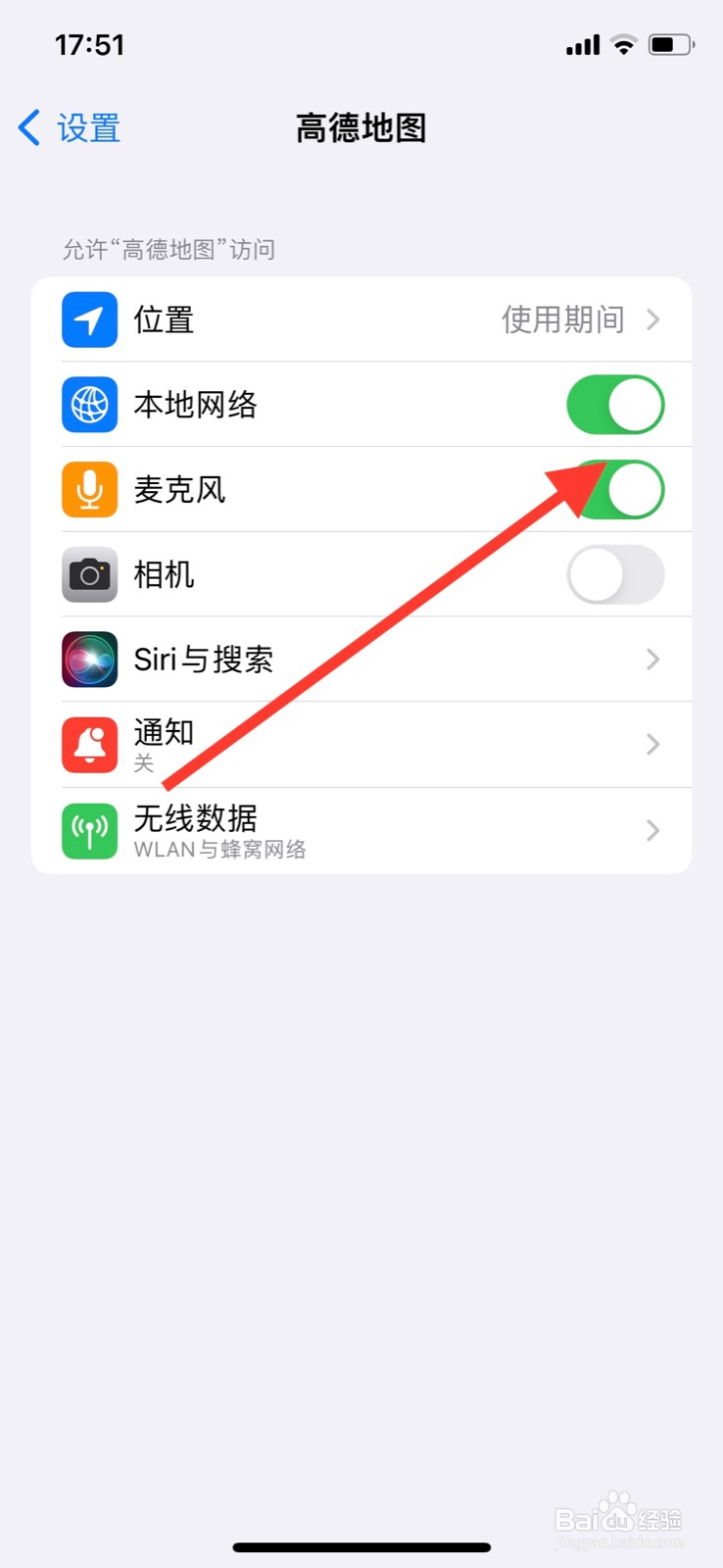This screenshot has width=723, height=1568.
Task: Select the 高德地图 page title
Action: [x=361, y=128]
